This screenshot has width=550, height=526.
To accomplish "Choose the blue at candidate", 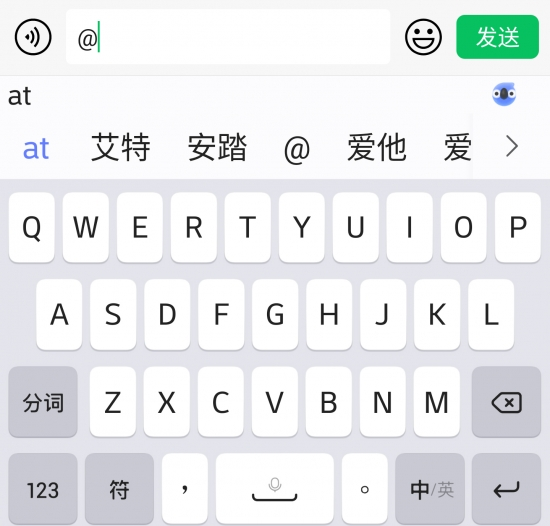I will pyautogui.click(x=36, y=149).
